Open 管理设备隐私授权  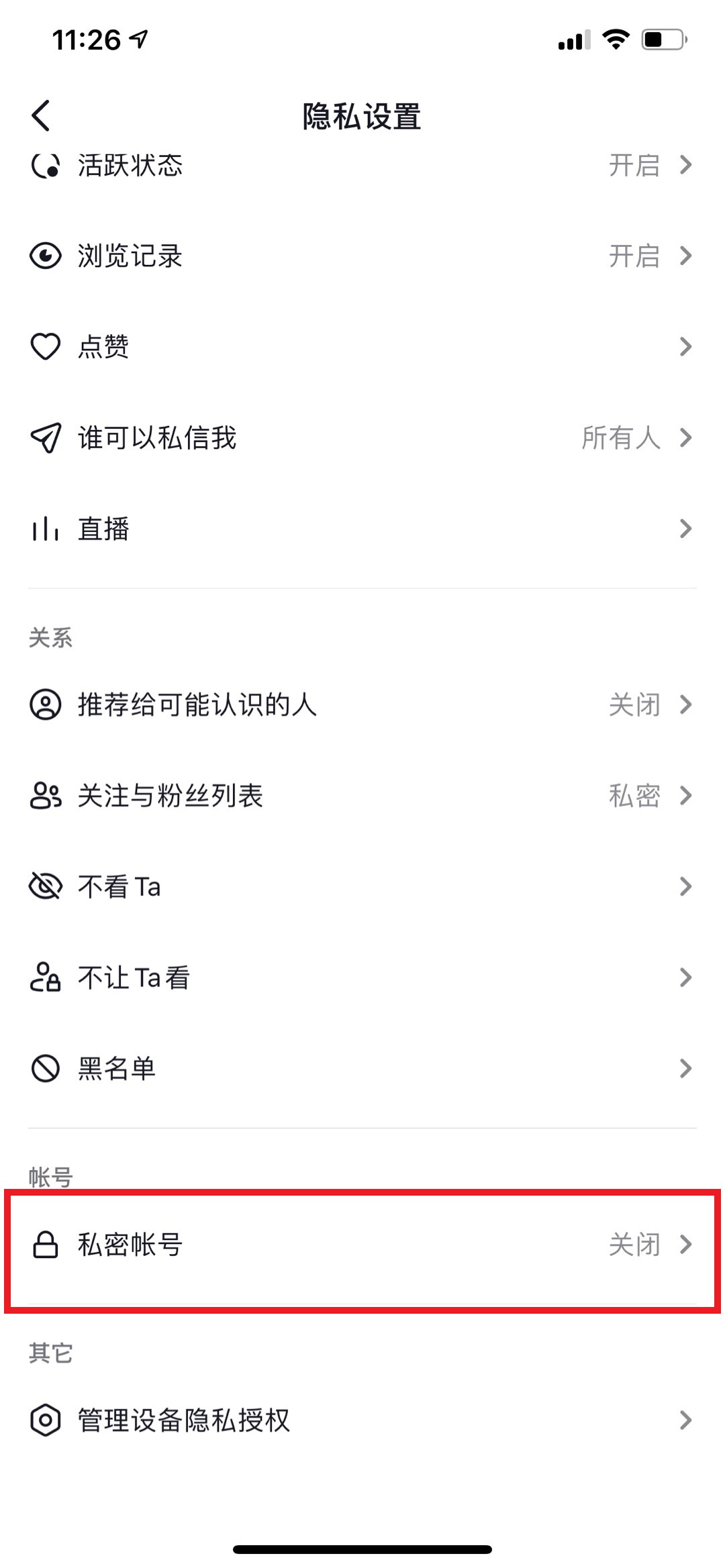(x=362, y=1420)
